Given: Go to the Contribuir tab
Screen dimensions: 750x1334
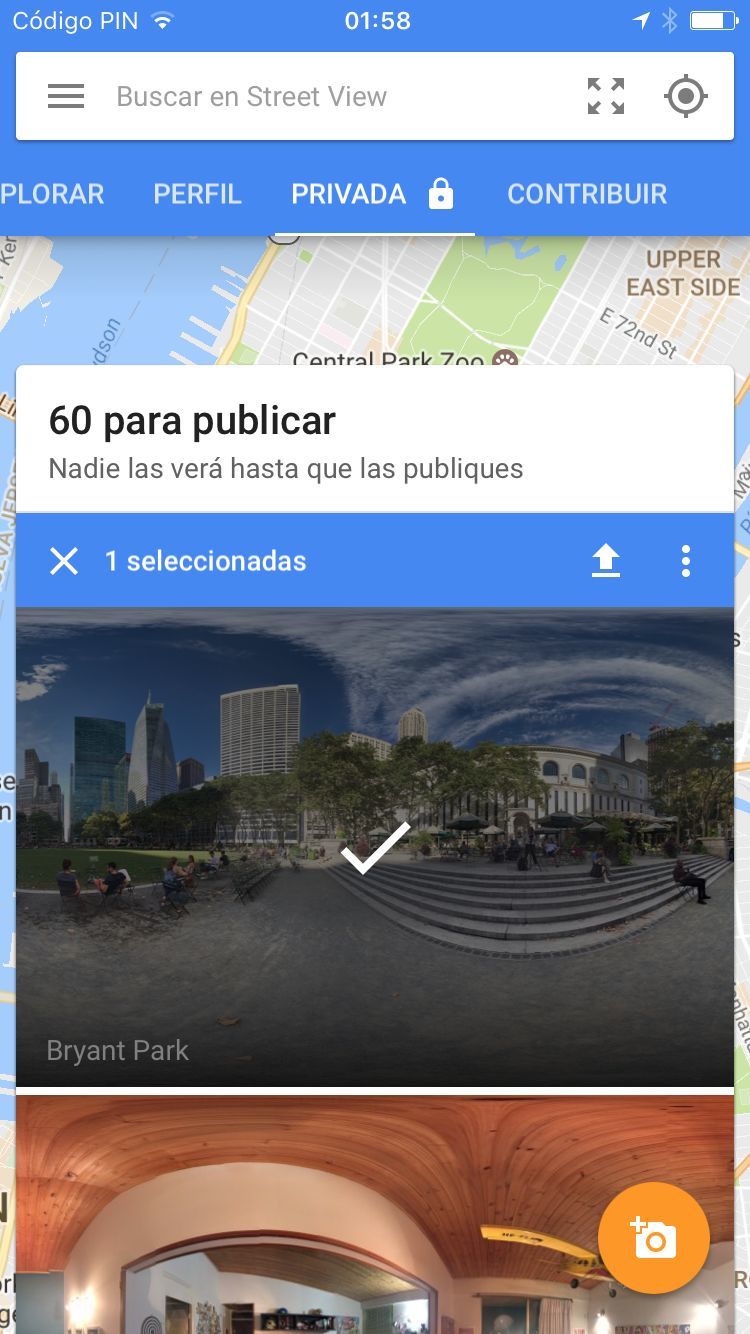Looking at the screenshot, I should (x=587, y=194).
